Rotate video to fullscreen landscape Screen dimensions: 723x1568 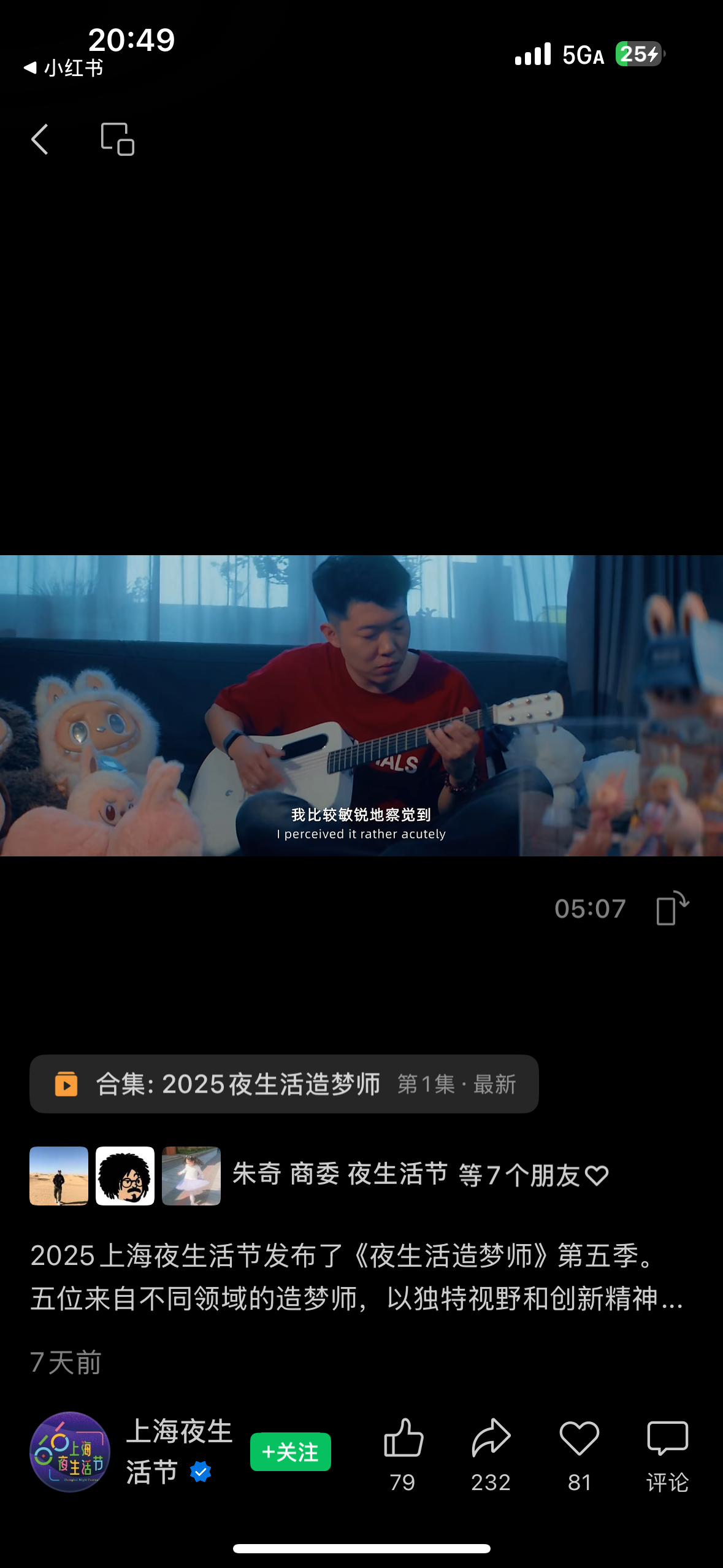pos(673,908)
